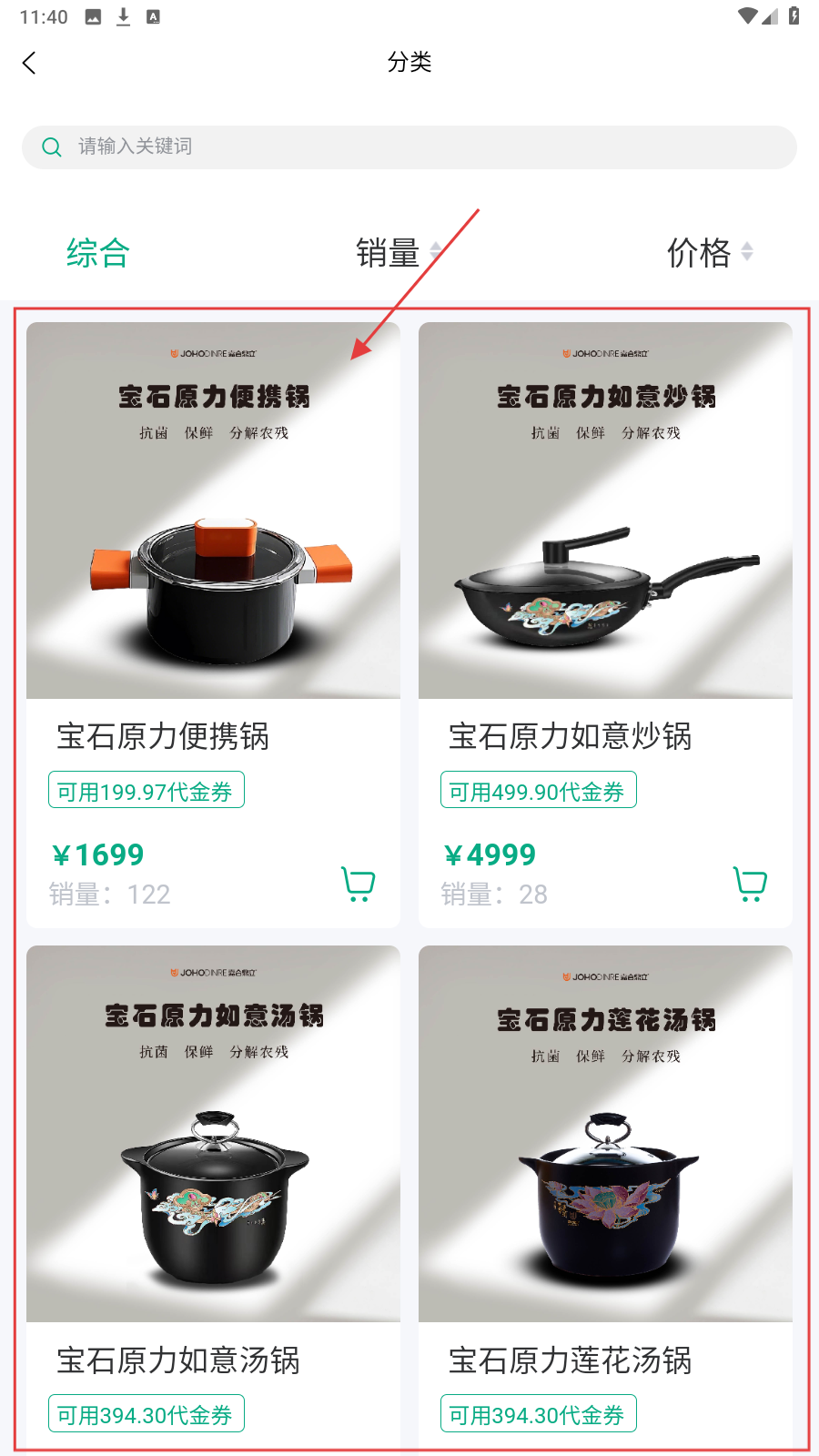819x1456 pixels.
Task: Tap the 请输入关键词 search field
Action: (409, 147)
